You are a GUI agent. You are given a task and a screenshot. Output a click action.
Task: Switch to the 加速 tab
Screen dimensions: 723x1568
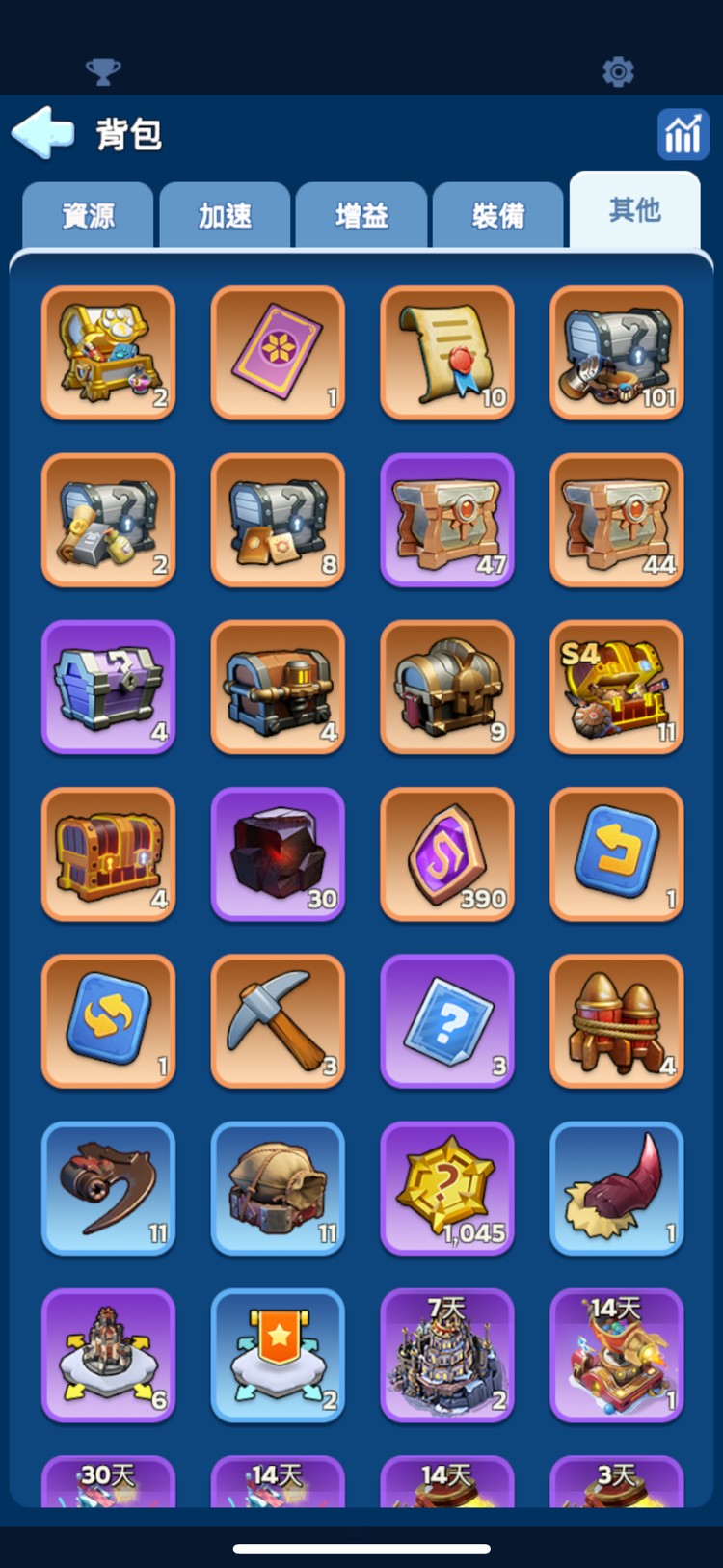(x=225, y=214)
